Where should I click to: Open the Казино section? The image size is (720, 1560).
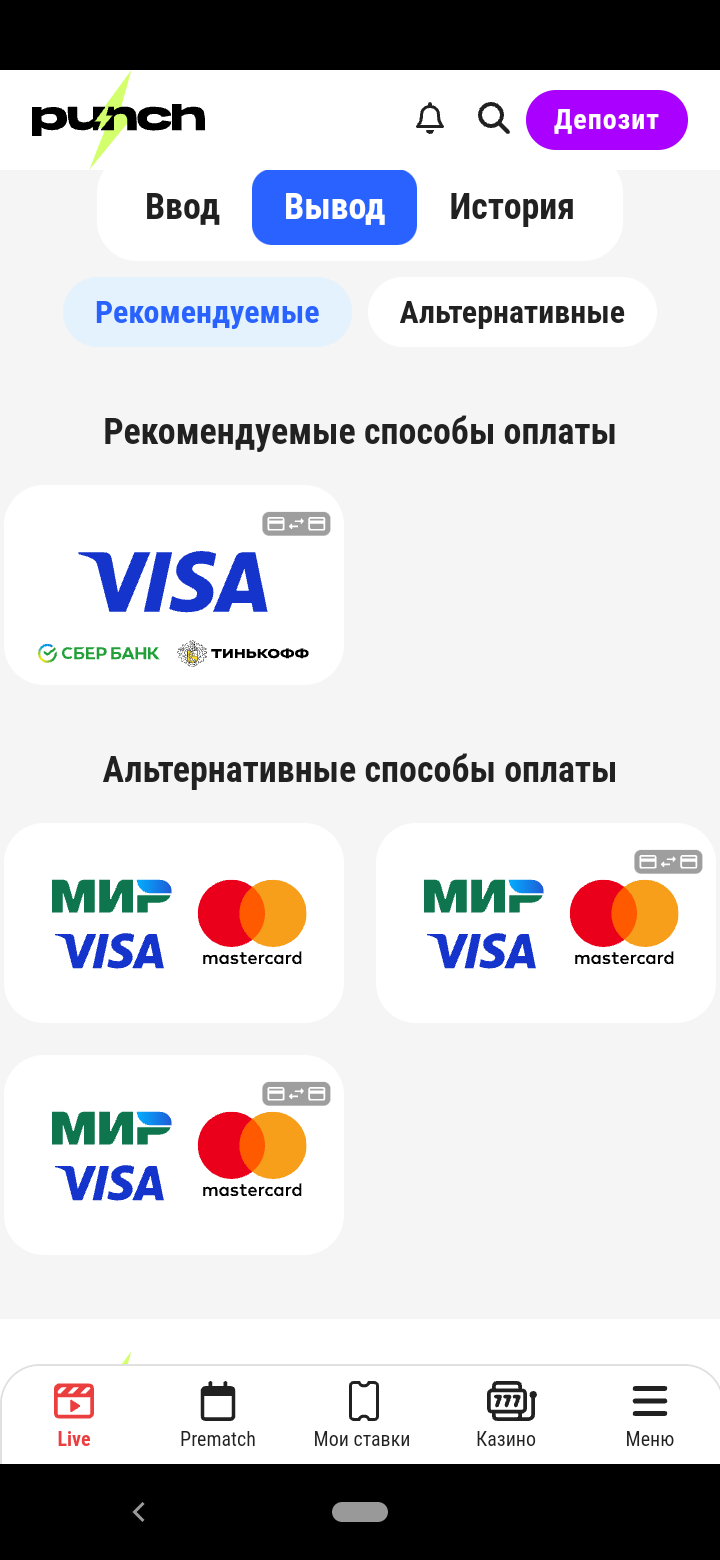coord(506,1415)
